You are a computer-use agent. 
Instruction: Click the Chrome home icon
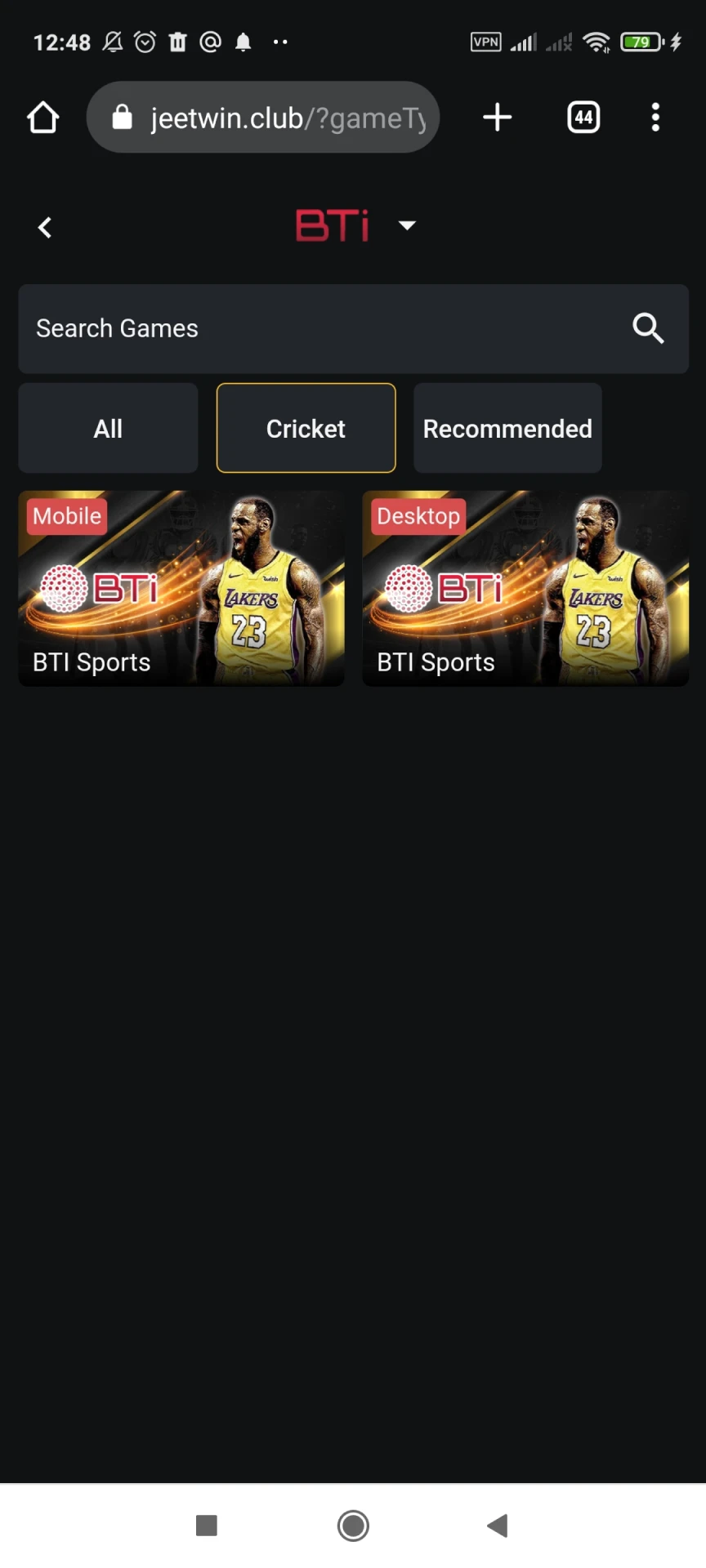(42, 117)
